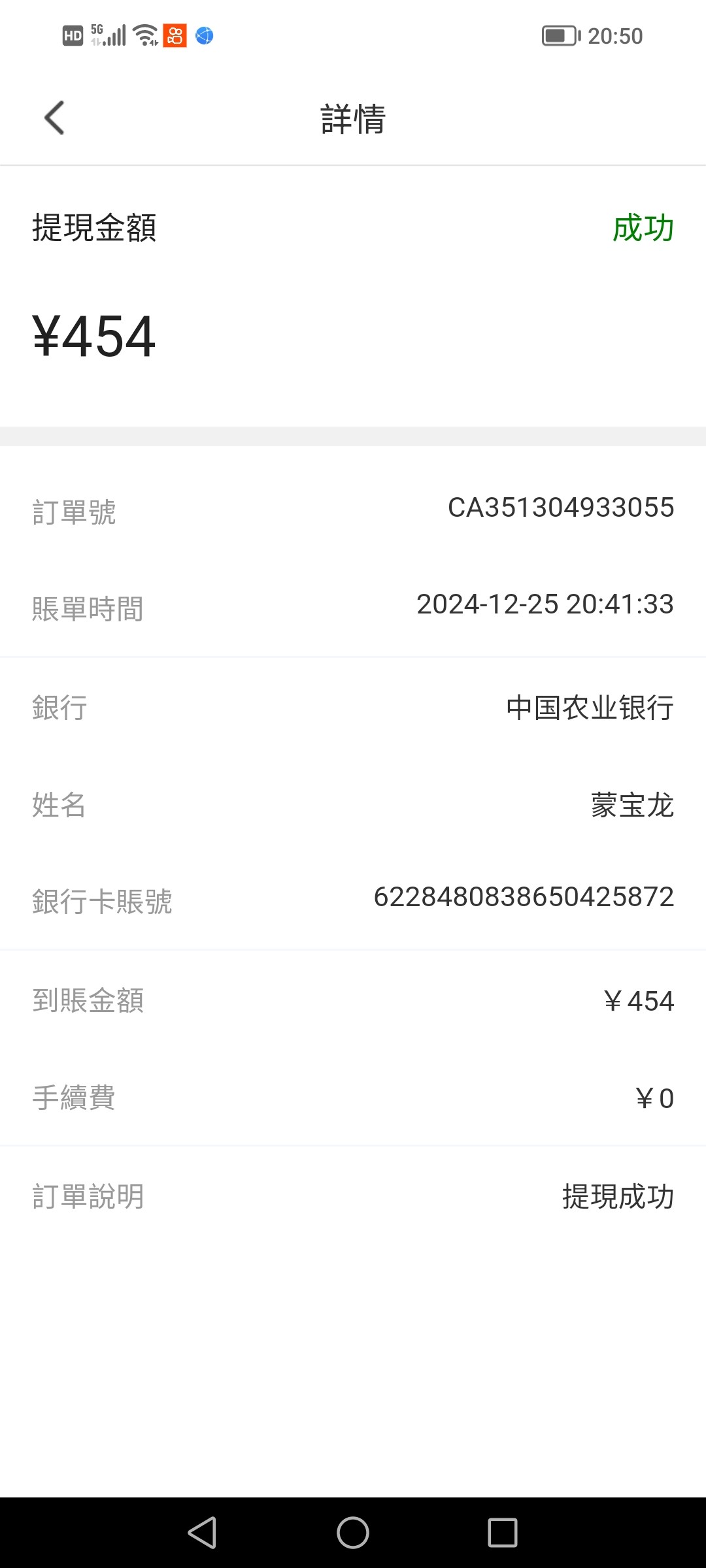
Task: Tap the bank card number 6228480838650425872
Action: coord(523,900)
